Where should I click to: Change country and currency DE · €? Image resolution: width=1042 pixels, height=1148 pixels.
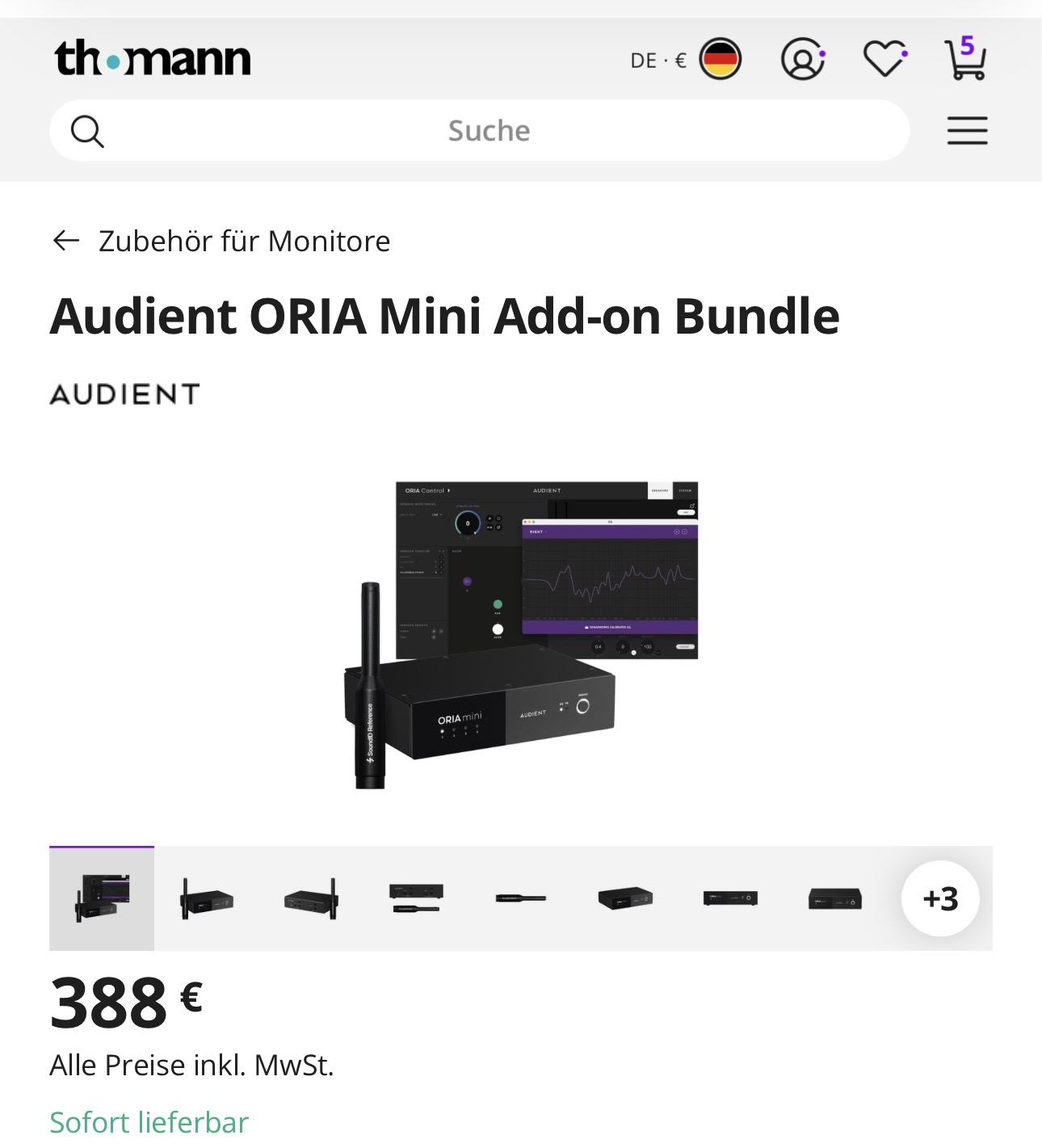pyautogui.click(x=685, y=60)
